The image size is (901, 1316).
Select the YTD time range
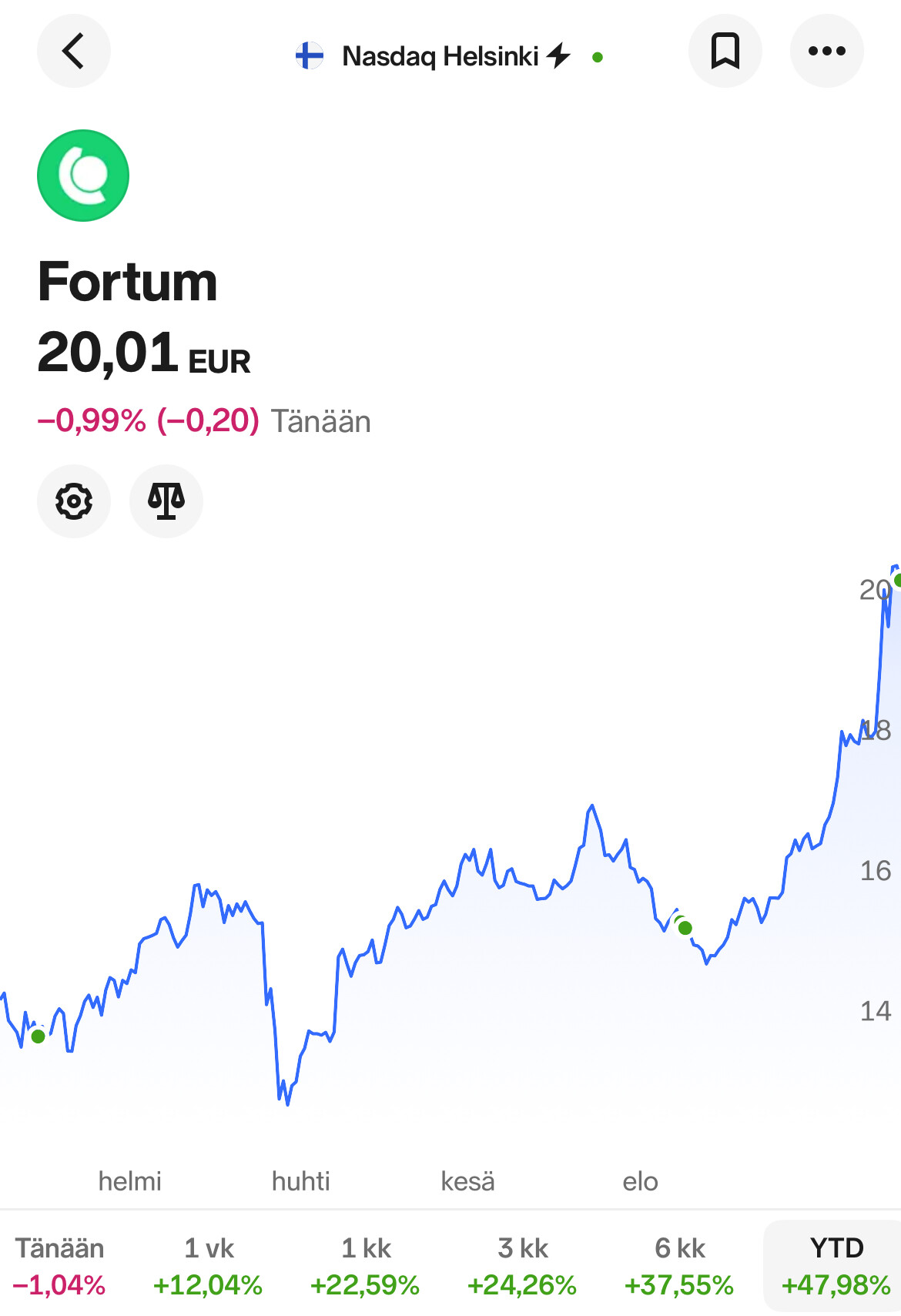point(836,1266)
